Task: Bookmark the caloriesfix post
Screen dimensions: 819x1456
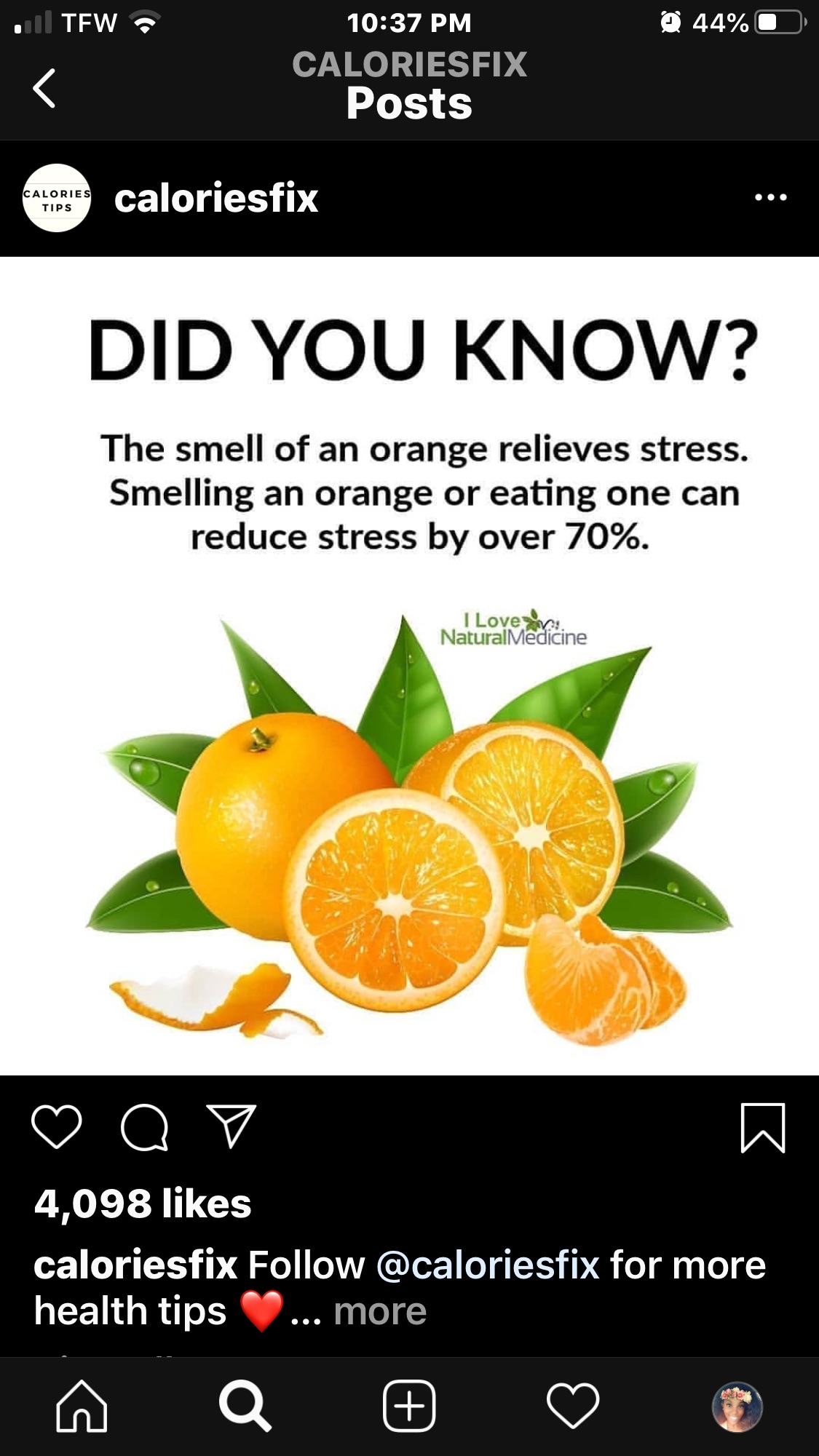Action: (x=763, y=1128)
